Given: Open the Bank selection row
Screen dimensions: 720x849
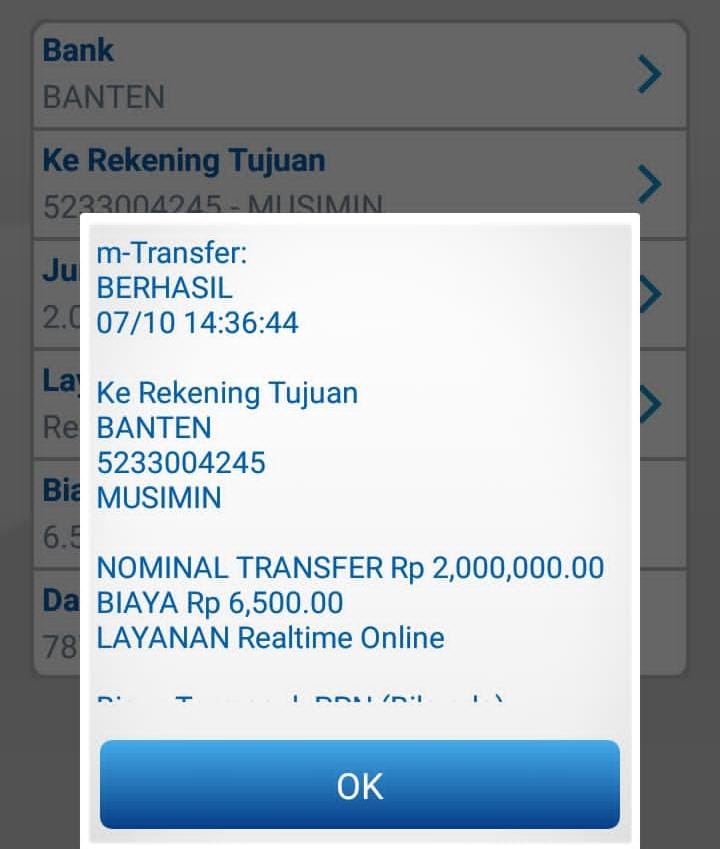Looking at the screenshot, I should tap(360, 74).
